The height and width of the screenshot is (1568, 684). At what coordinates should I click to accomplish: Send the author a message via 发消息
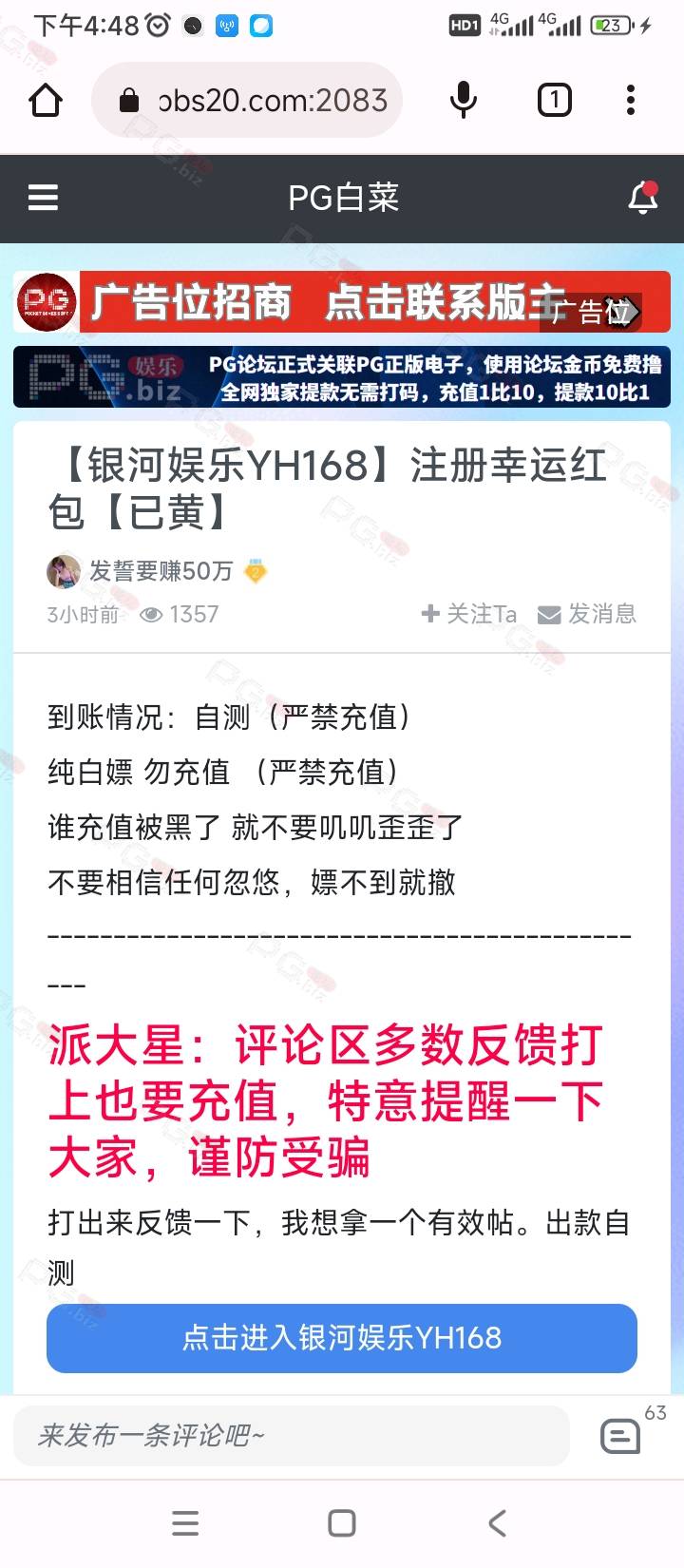[x=587, y=614]
